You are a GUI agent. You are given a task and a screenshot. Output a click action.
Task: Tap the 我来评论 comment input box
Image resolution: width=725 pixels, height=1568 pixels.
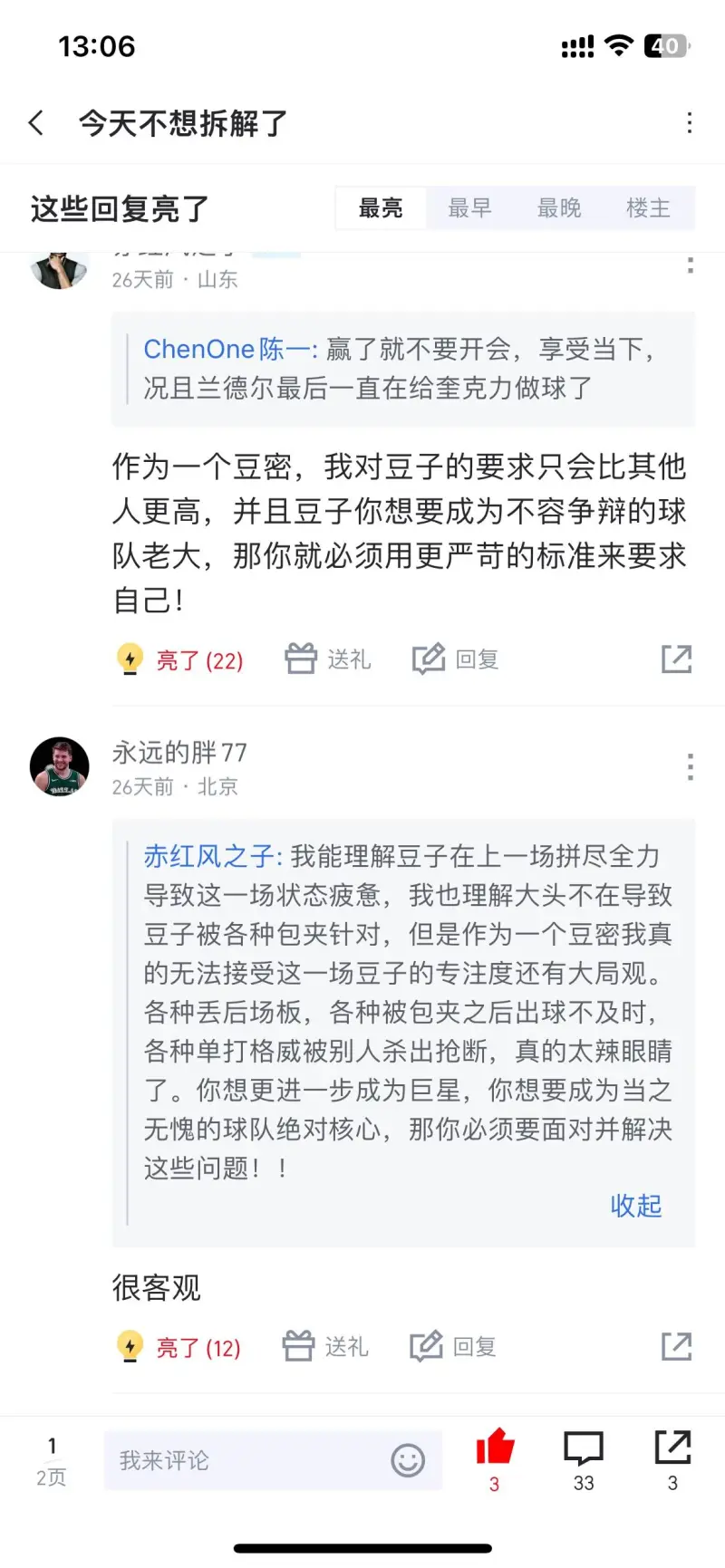point(245,1460)
